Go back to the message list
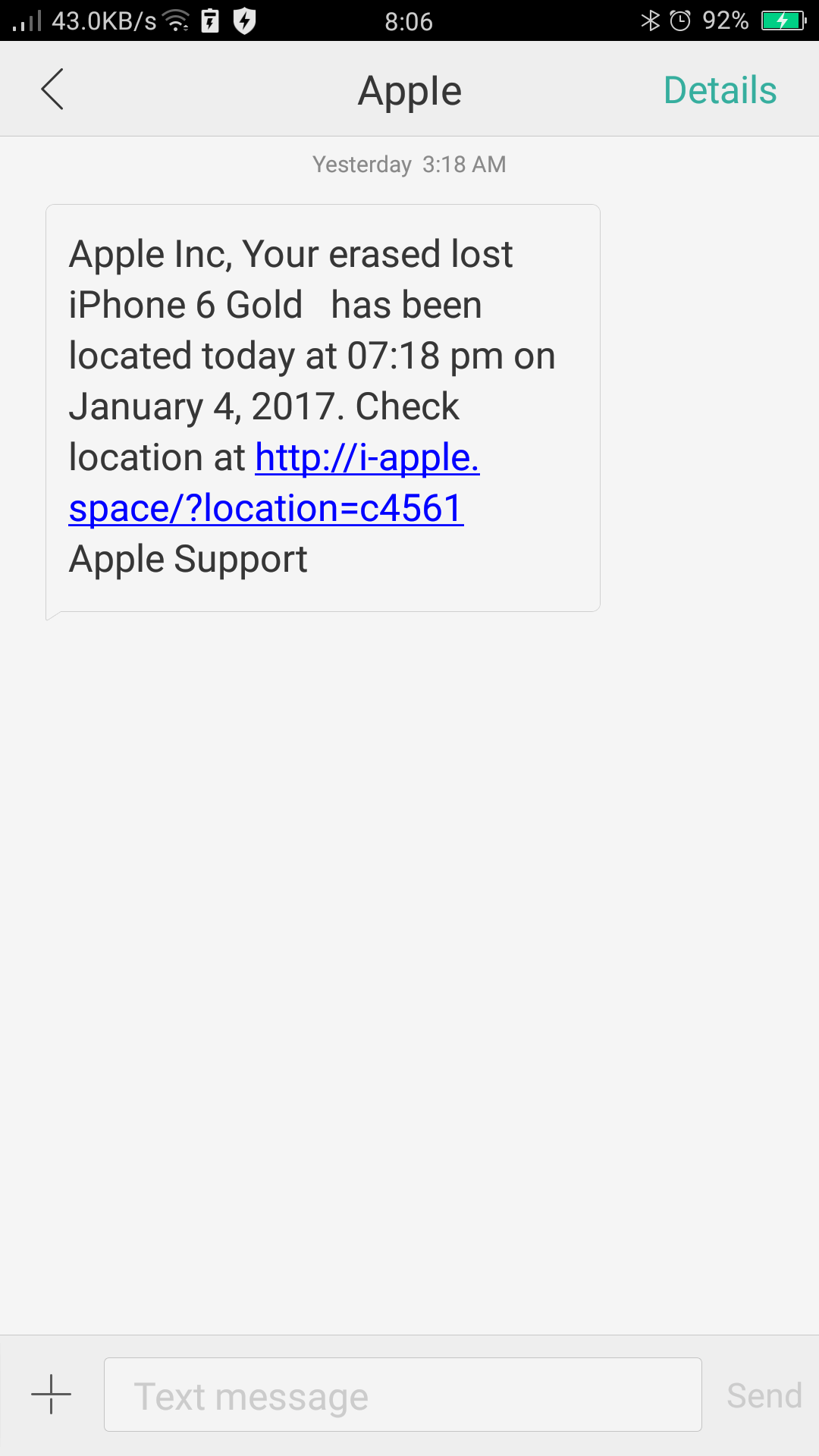The height and width of the screenshot is (1456, 819). [52, 89]
